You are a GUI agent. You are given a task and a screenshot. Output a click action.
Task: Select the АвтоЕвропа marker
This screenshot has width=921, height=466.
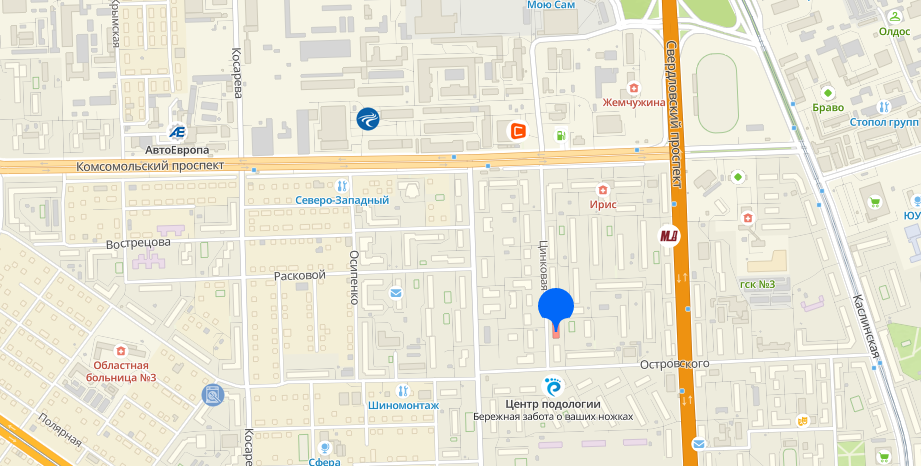click(177, 131)
